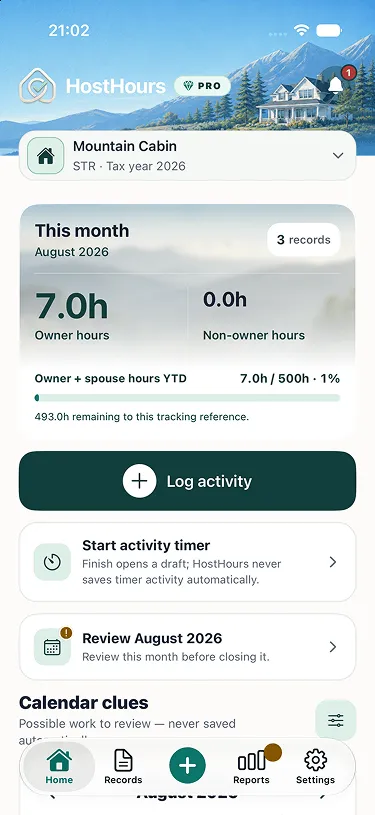Go to the Settings tab
375x815 pixels.
[315, 767]
